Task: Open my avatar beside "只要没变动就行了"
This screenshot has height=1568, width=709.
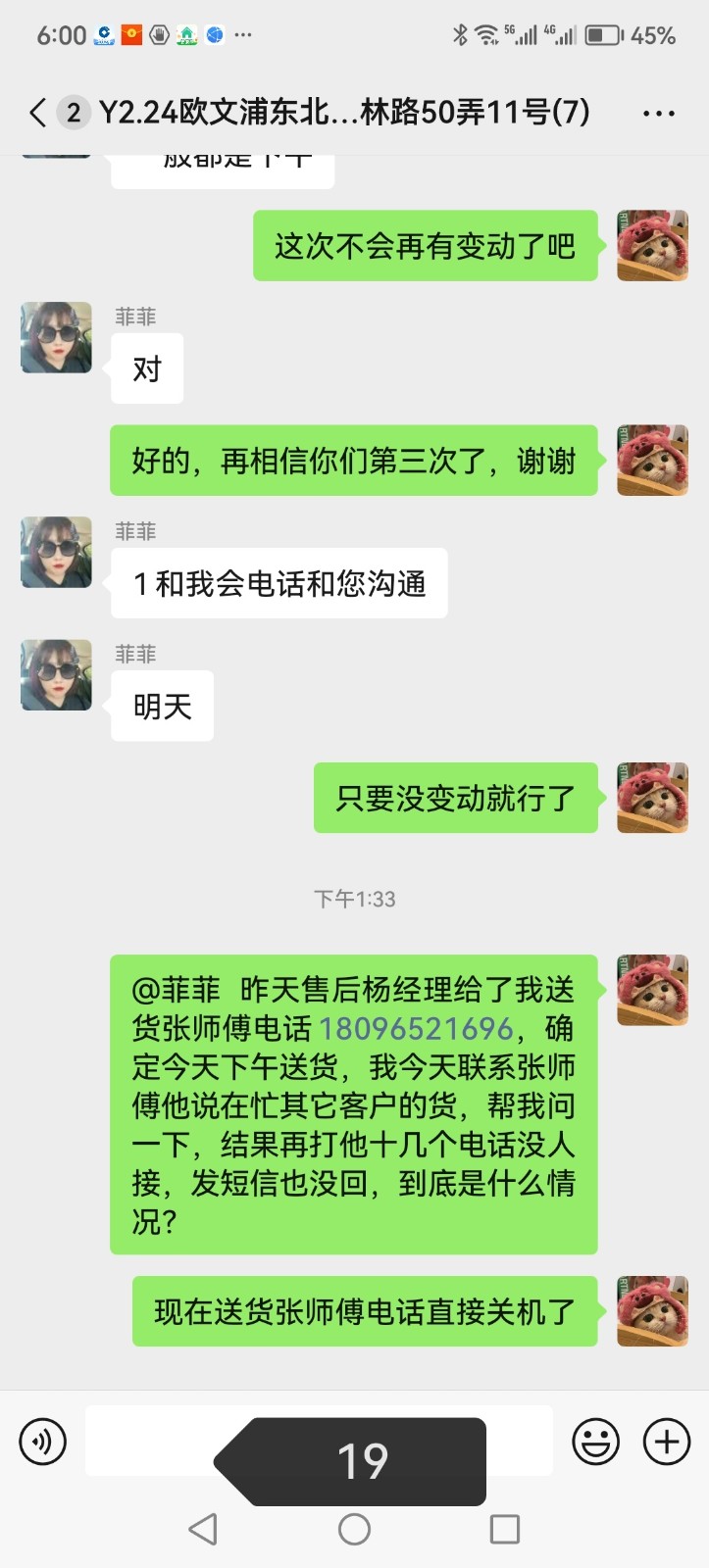Action: pyautogui.click(x=652, y=798)
